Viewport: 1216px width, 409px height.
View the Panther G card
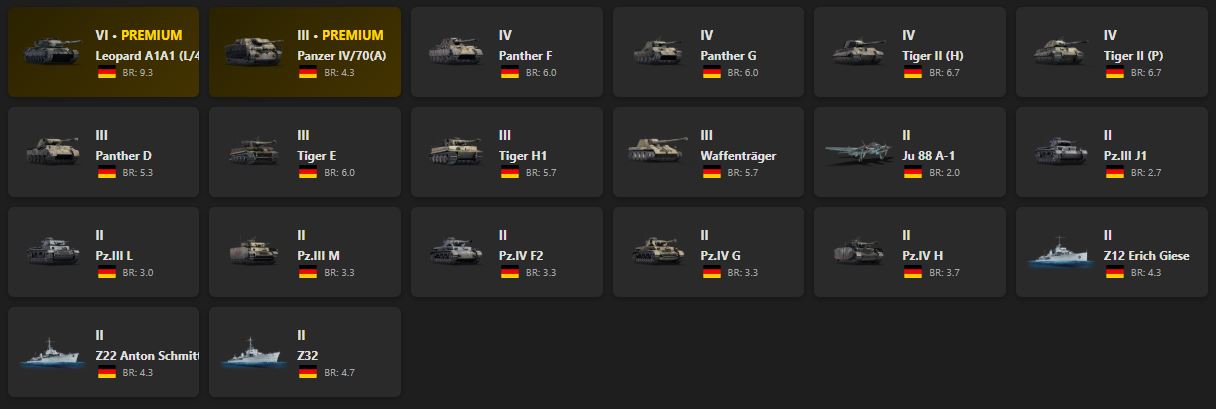[x=708, y=52]
